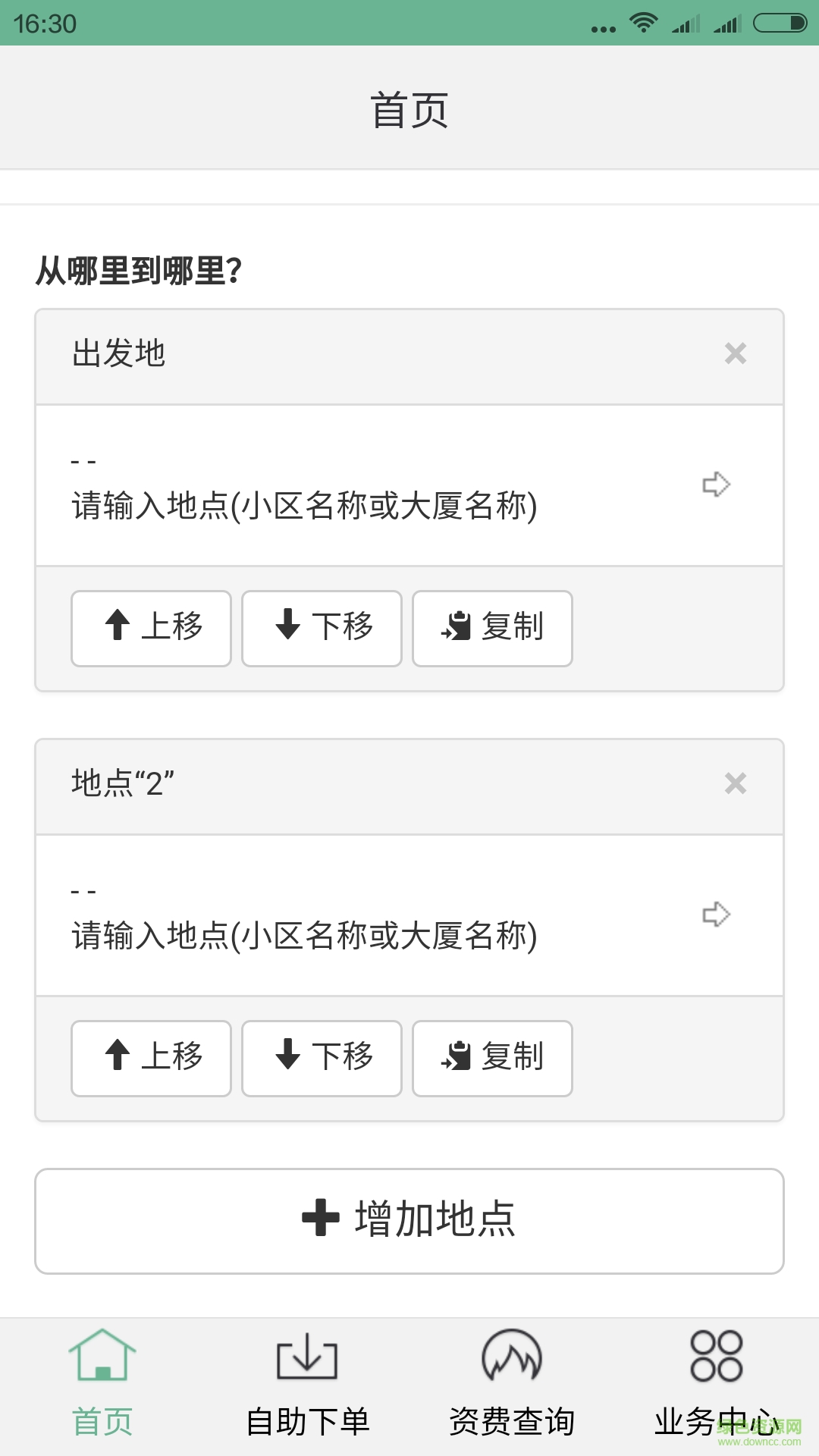This screenshot has height=1456, width=819.
Task: Dismiss 地点"2" using its X mark
Action: point(734,783)
